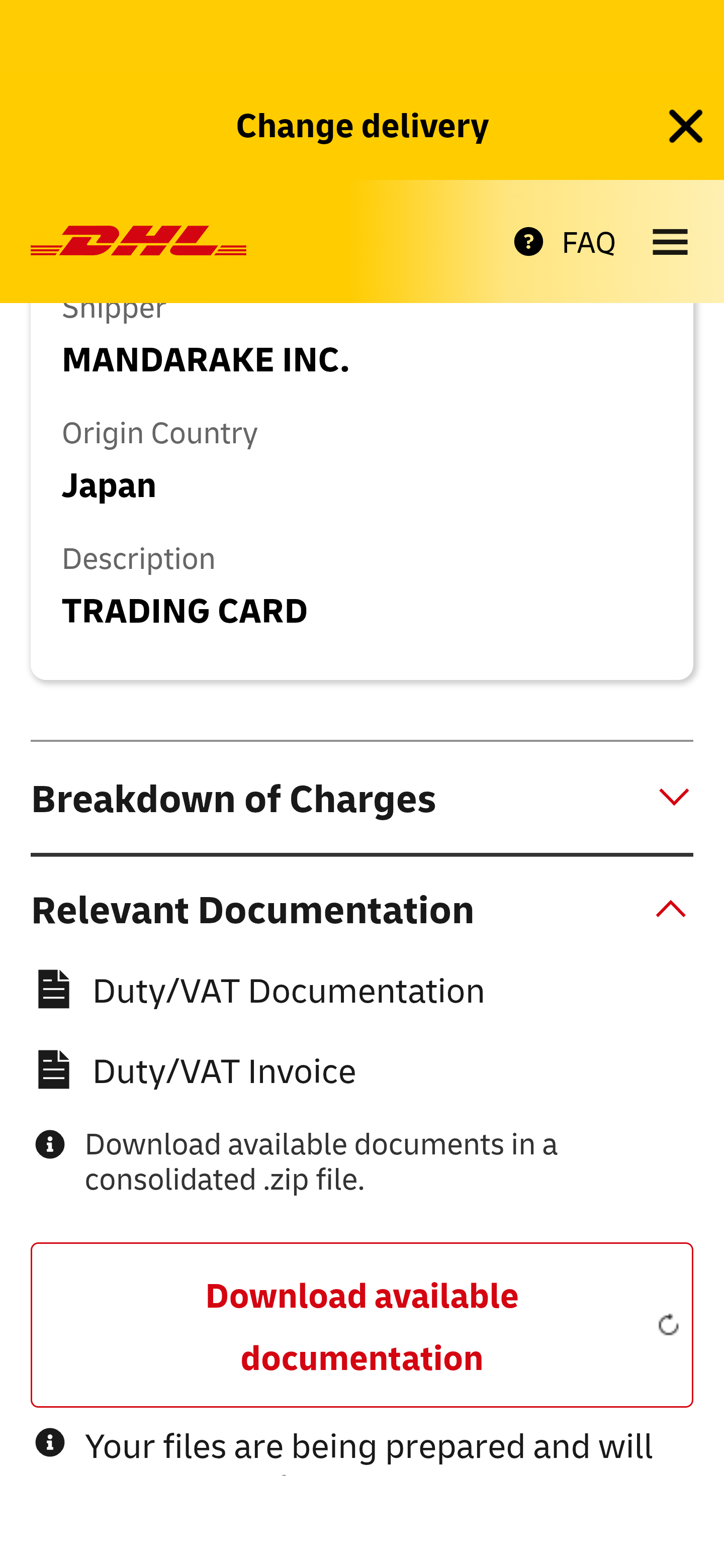Collapse Relevant Documentation section
The width and height of the screenshot is (724, 1568).
pos(361,910)
